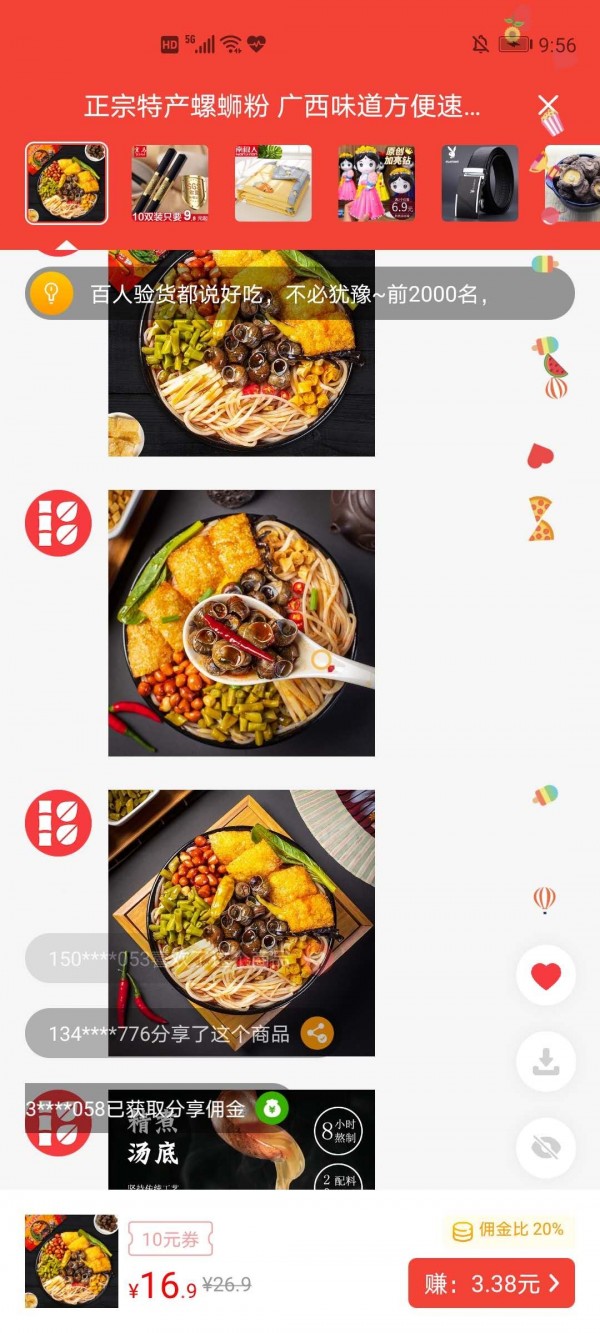Open the yellow quilt product thumbnail

(273, 183)
